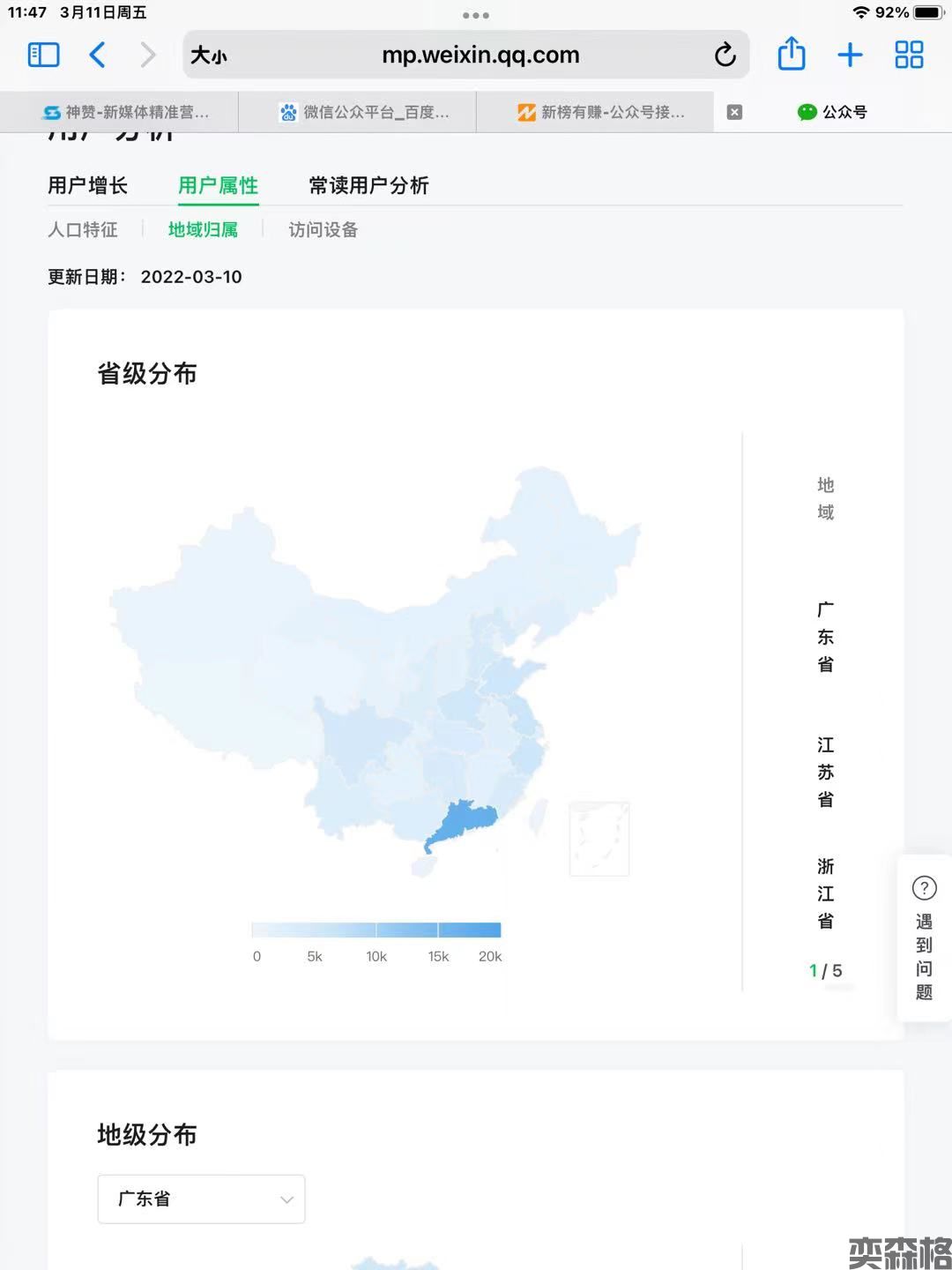
Task: Tap the mp.weixin.qq.com address bar
Action: (x=480, y=56)
